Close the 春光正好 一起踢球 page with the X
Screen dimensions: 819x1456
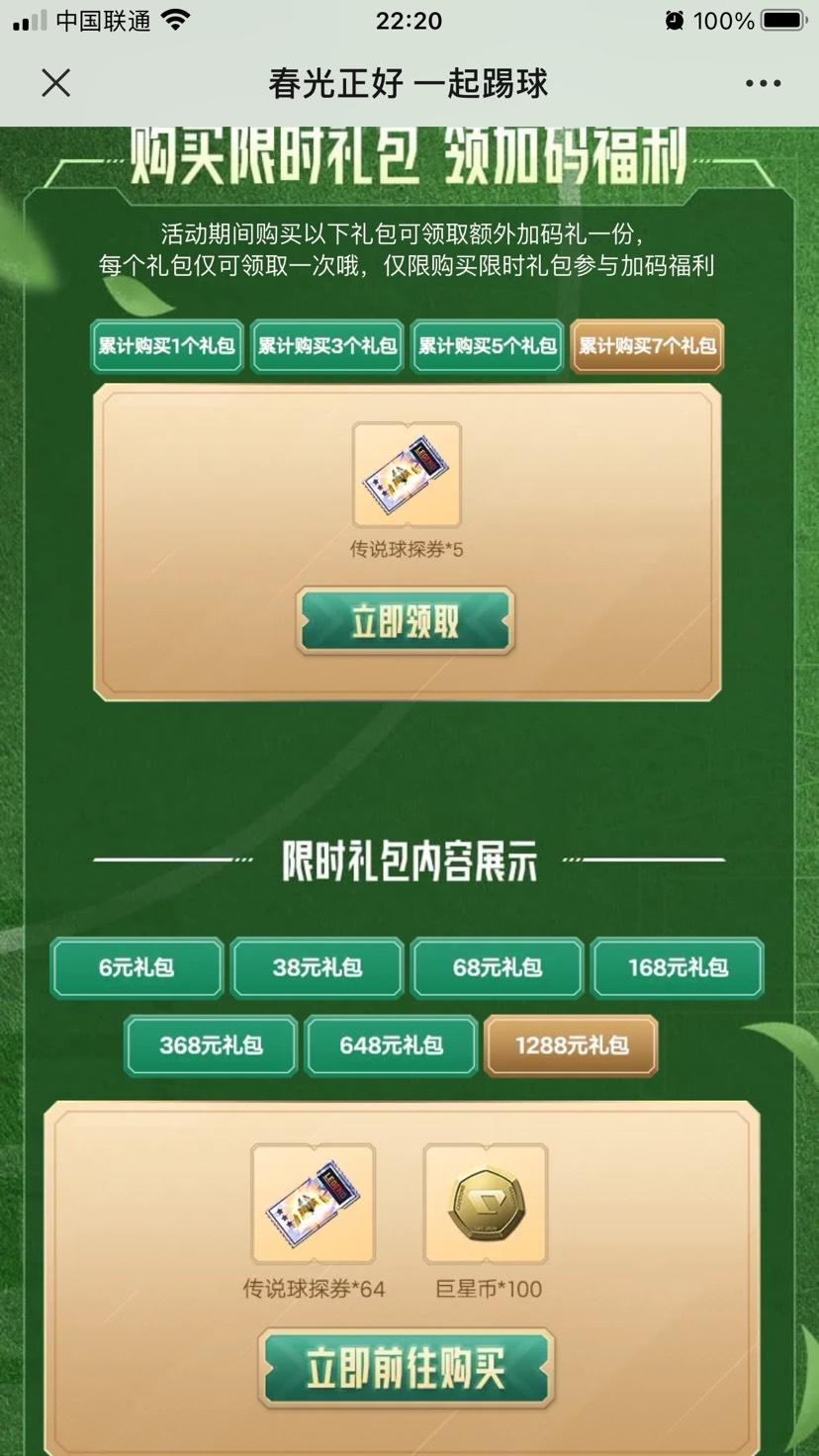pos(56,83)
